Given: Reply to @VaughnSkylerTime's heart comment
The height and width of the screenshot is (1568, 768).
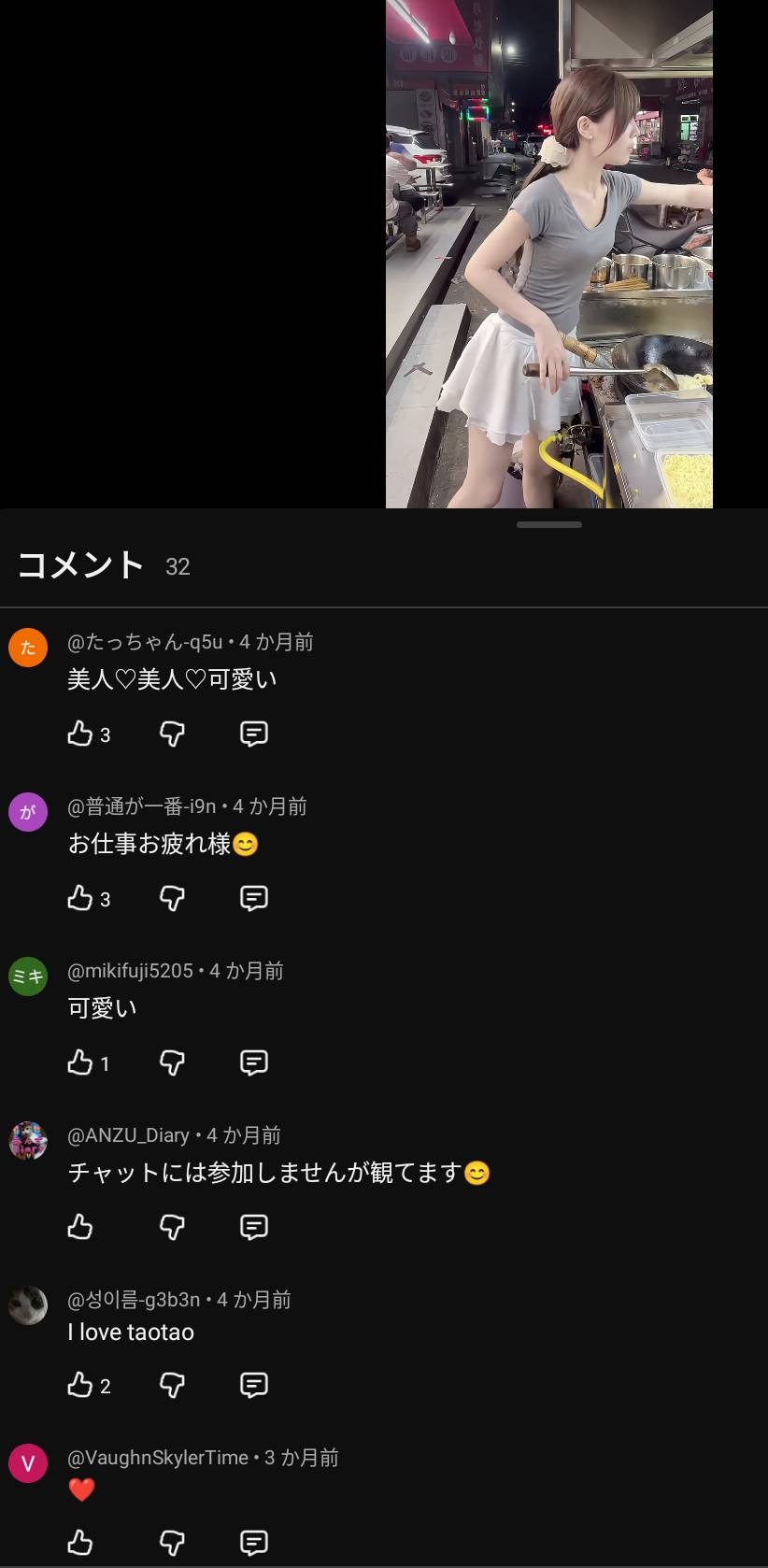Looking at the screenshot, I should (254, 1542).
